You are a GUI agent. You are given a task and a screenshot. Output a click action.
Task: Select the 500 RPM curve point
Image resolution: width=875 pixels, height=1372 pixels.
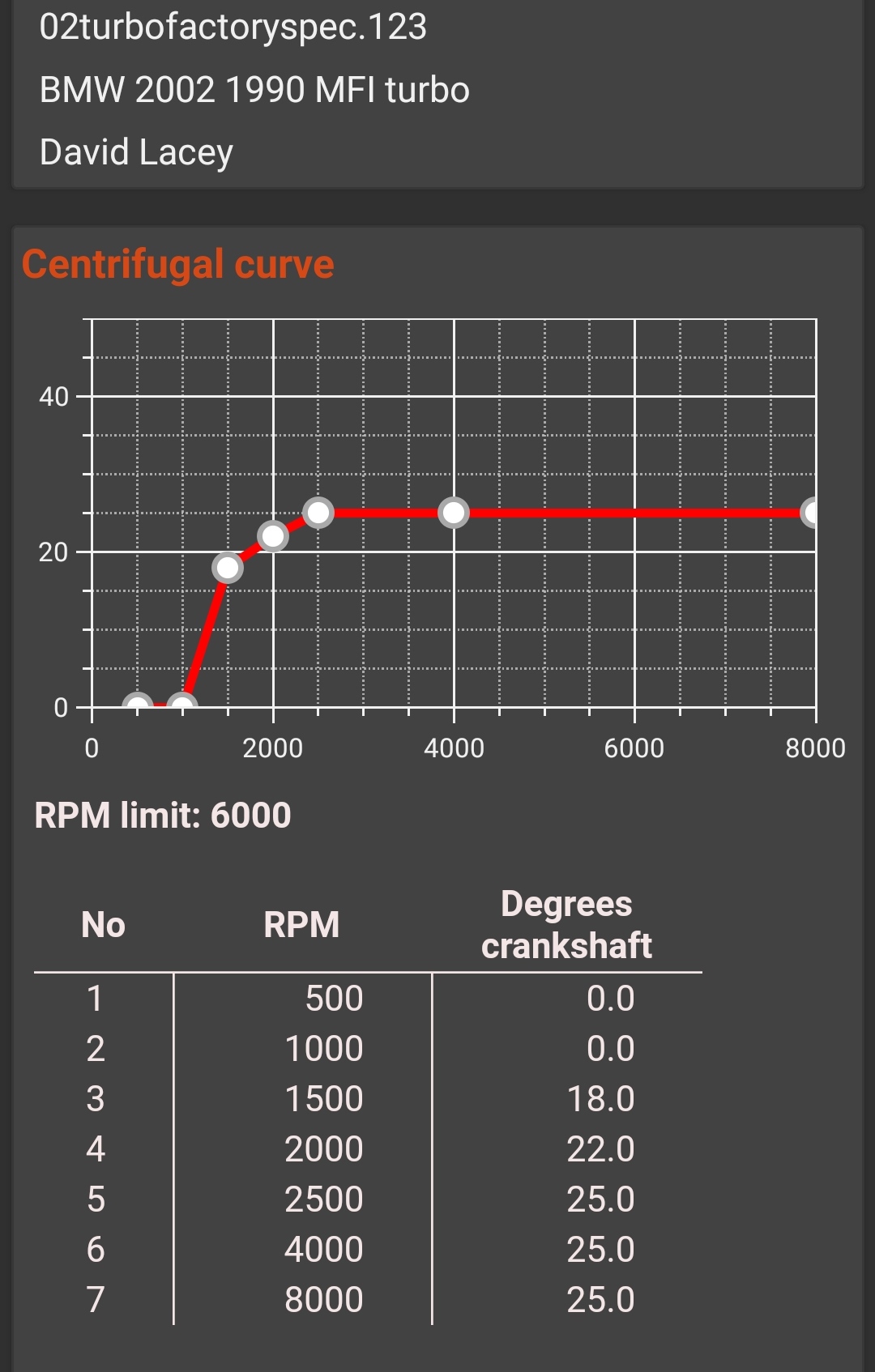tap(138, 704)
